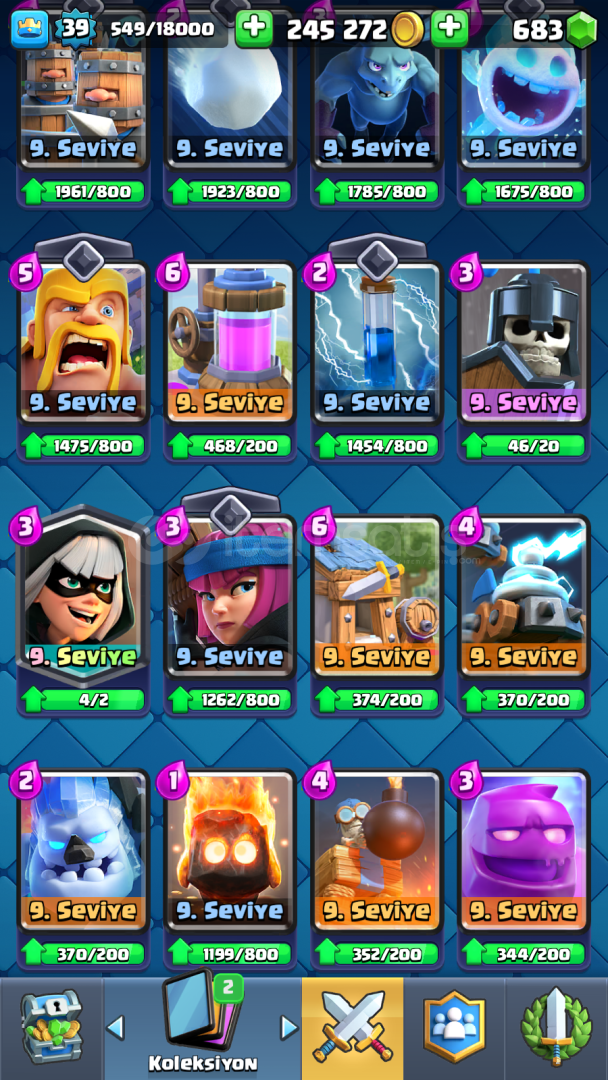The image size is (608, 1080).
Task: Go to the tournaments laurel tab
Action: point(556,1028)
